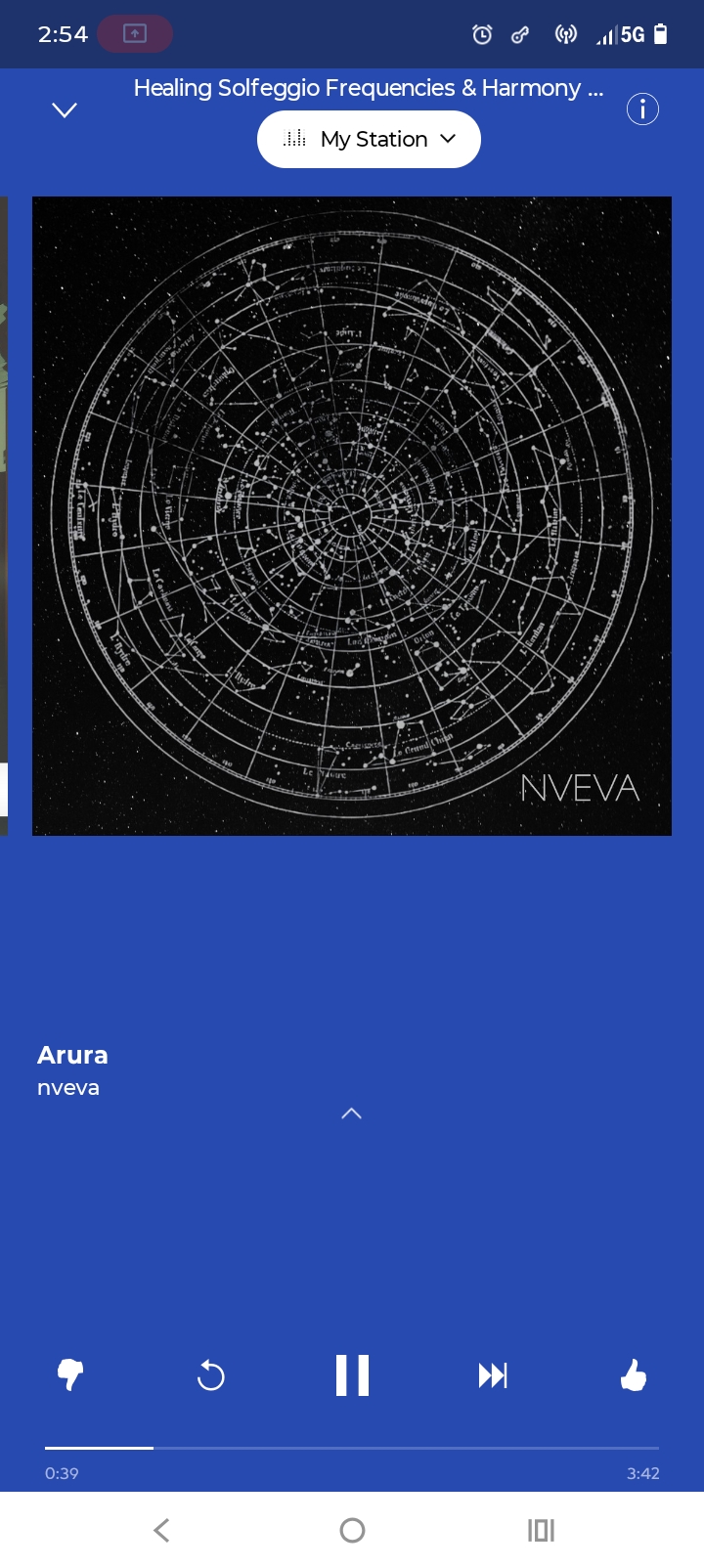Pause the playing song
The image size is (704, 1568).
coord(352,1375)
